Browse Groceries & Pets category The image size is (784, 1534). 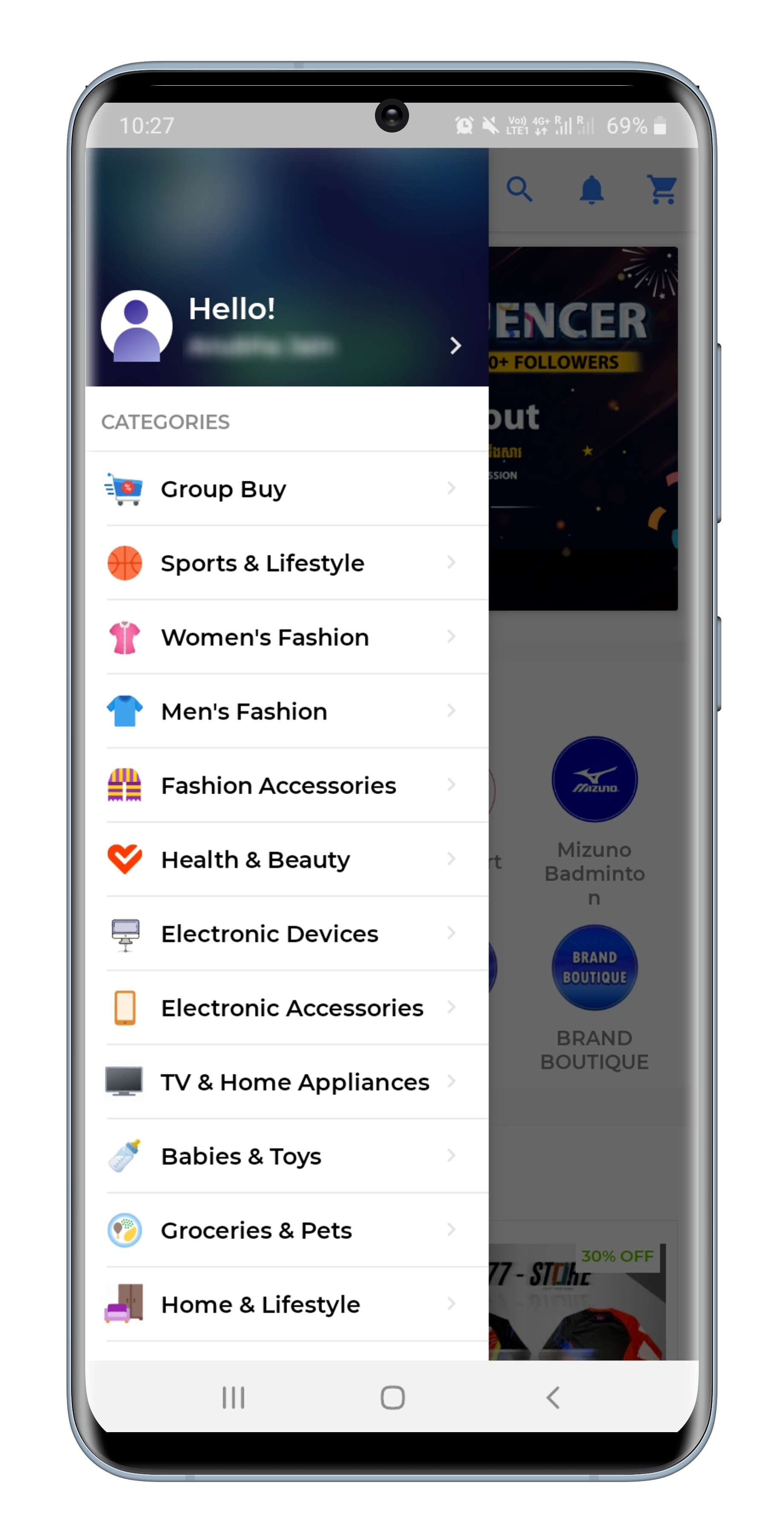coord(286,1230)
